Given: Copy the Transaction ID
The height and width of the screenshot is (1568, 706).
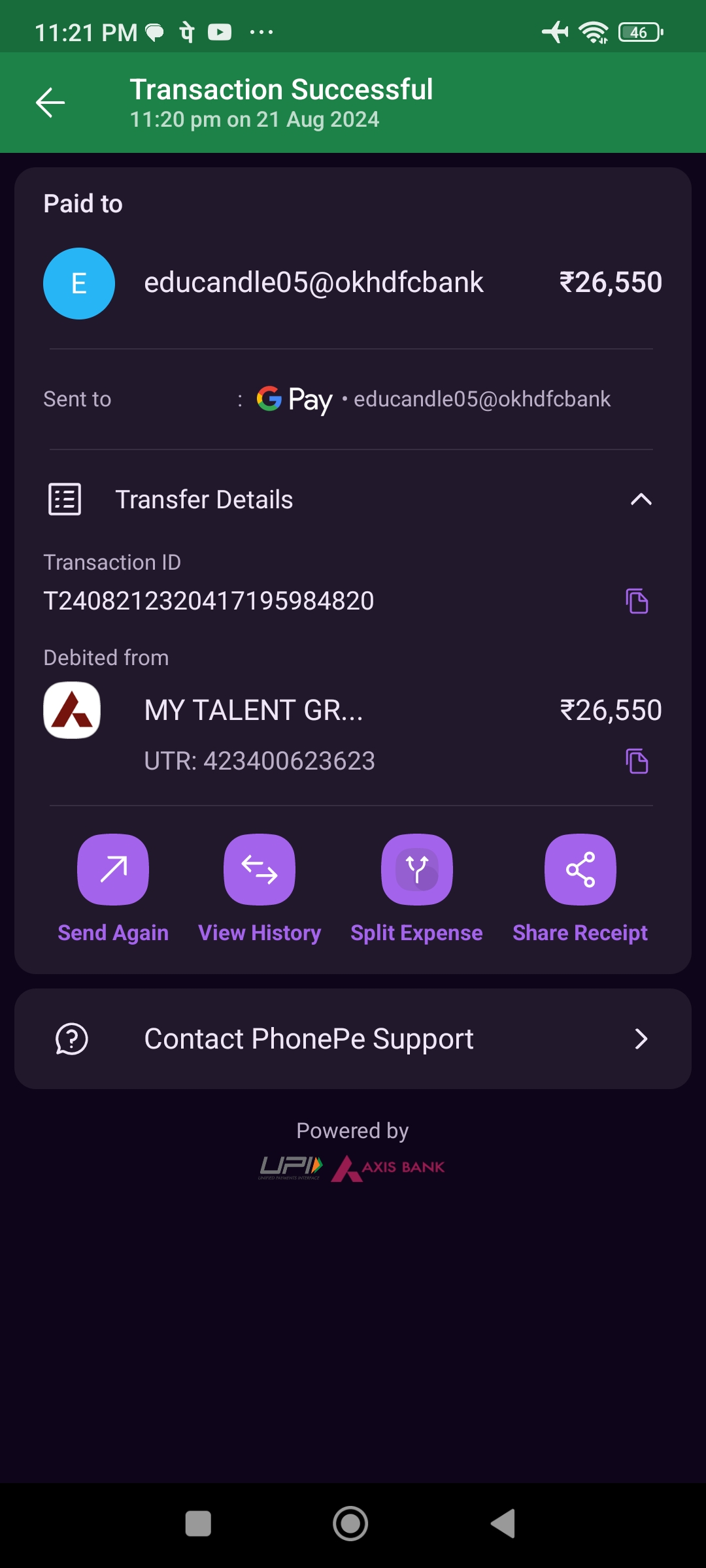Looking at the screenshot, I should (x=637, y=601).
